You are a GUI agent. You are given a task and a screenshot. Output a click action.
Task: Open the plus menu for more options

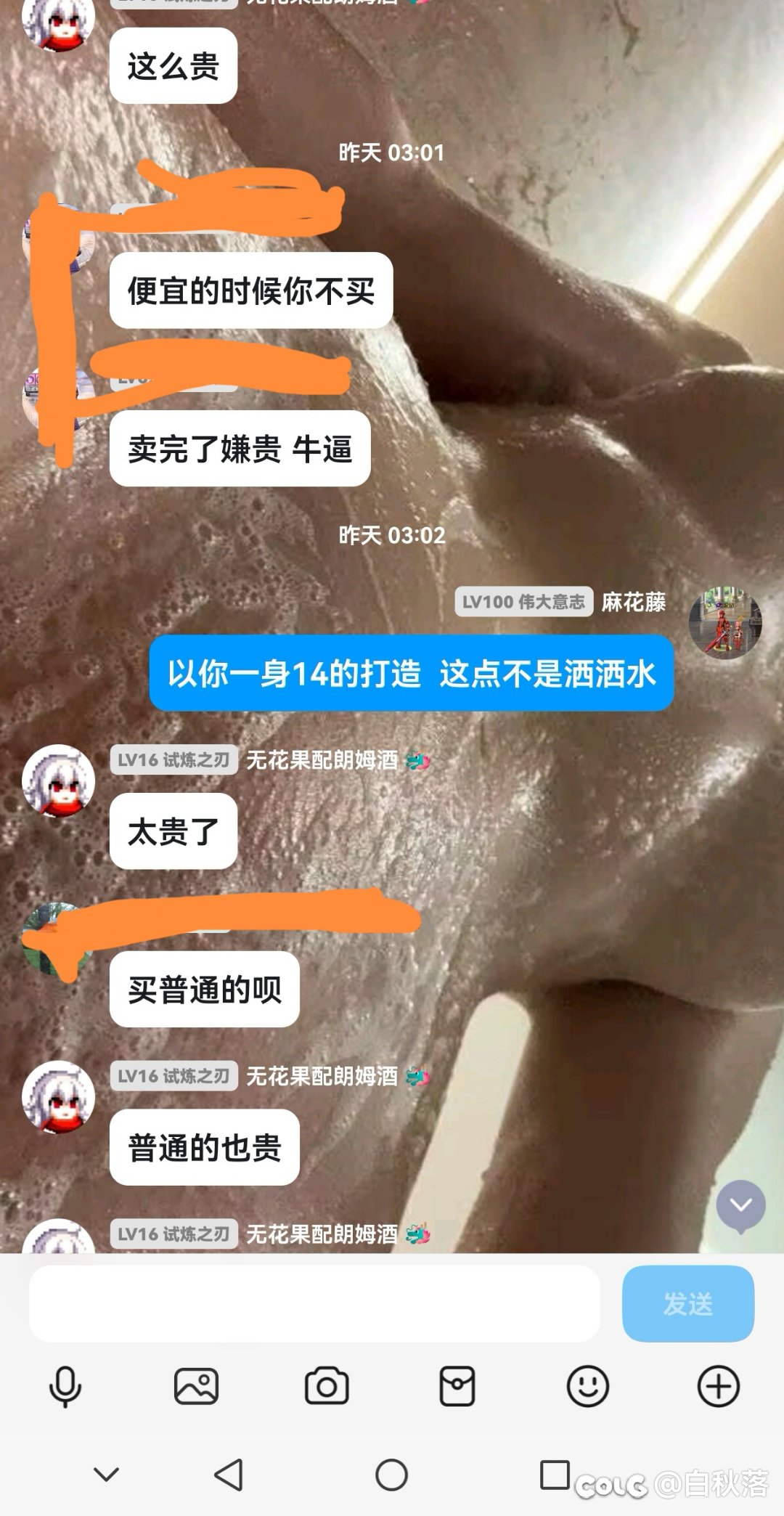(718, 1386)
